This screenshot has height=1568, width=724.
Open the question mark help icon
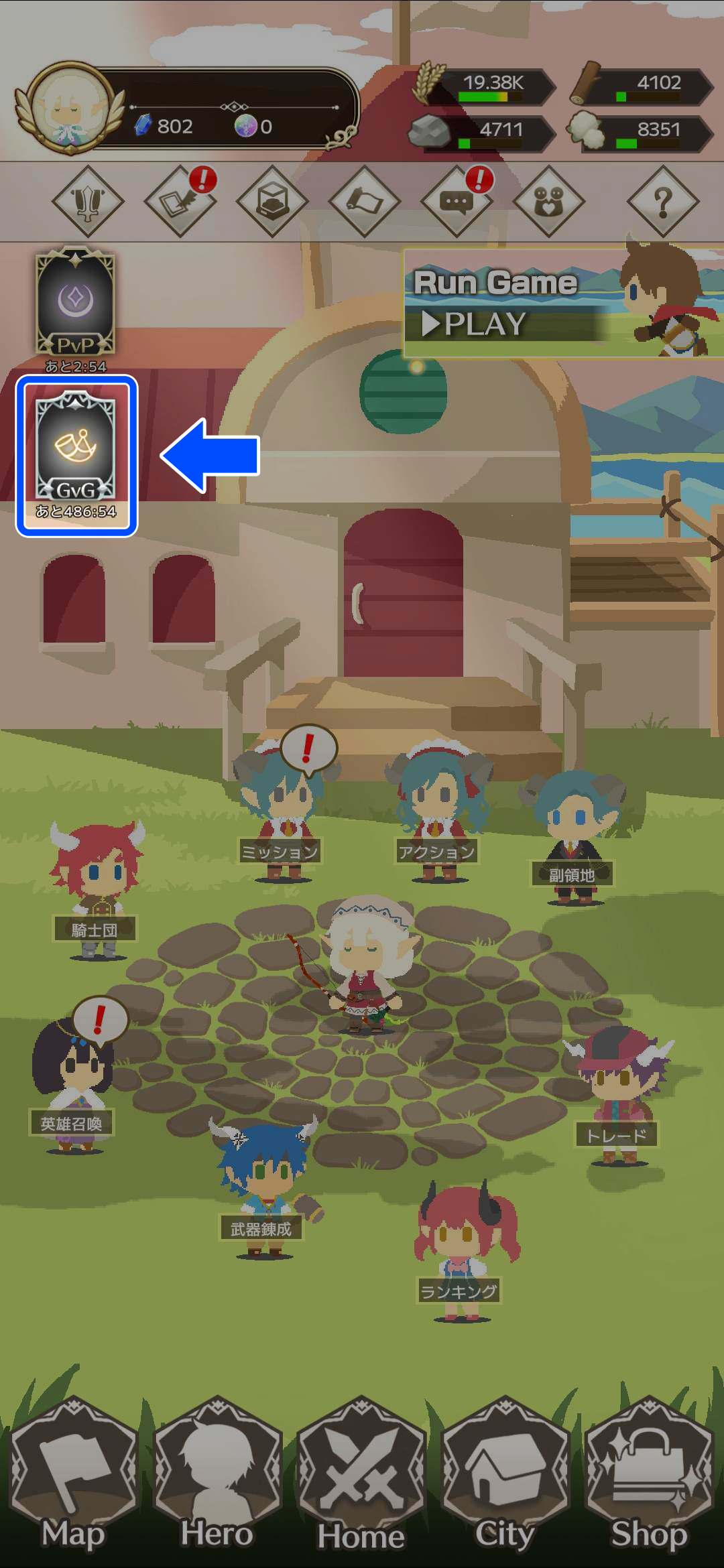pyautogui.click(x=662, y=202)
